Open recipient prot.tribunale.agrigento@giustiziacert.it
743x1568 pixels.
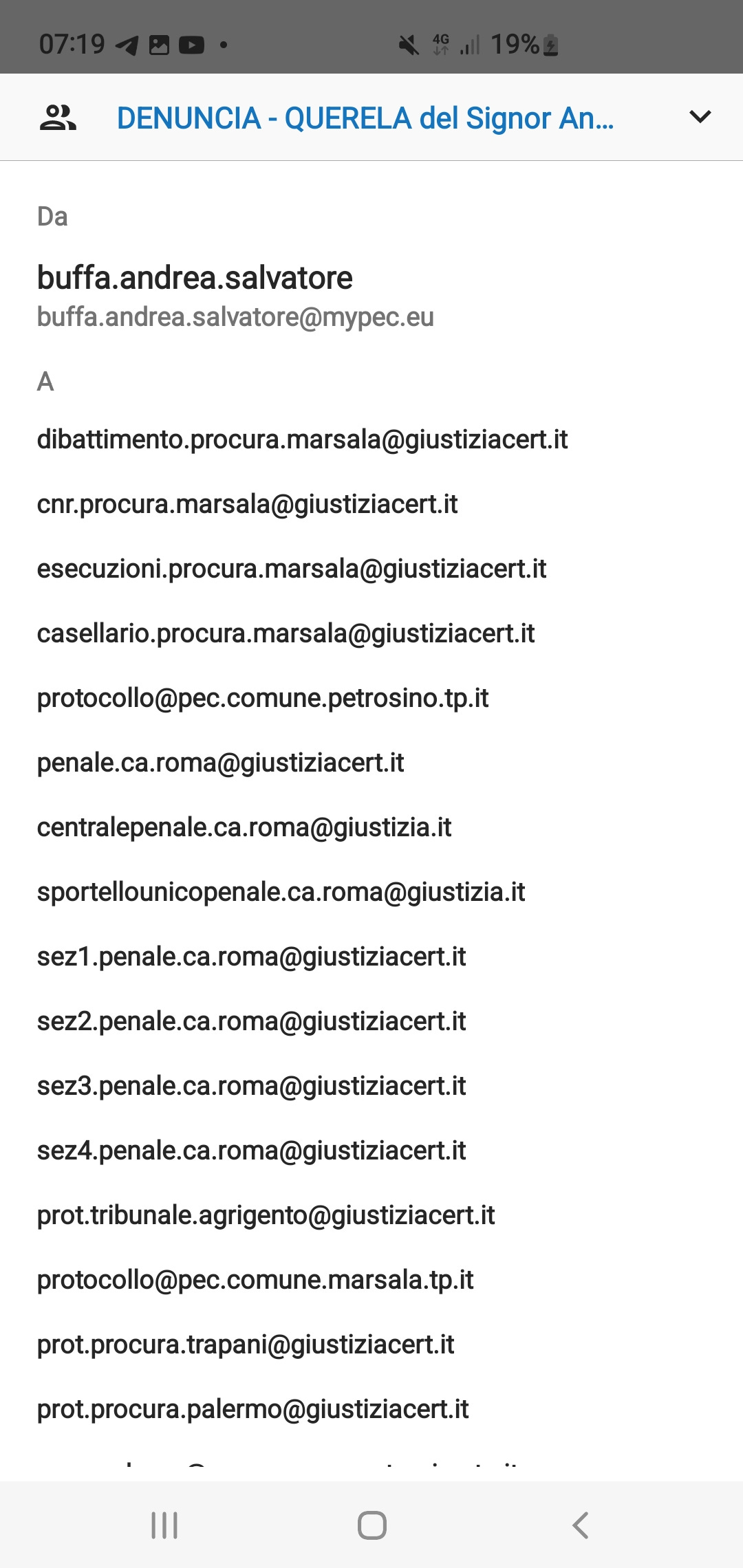pos(266,1215)
